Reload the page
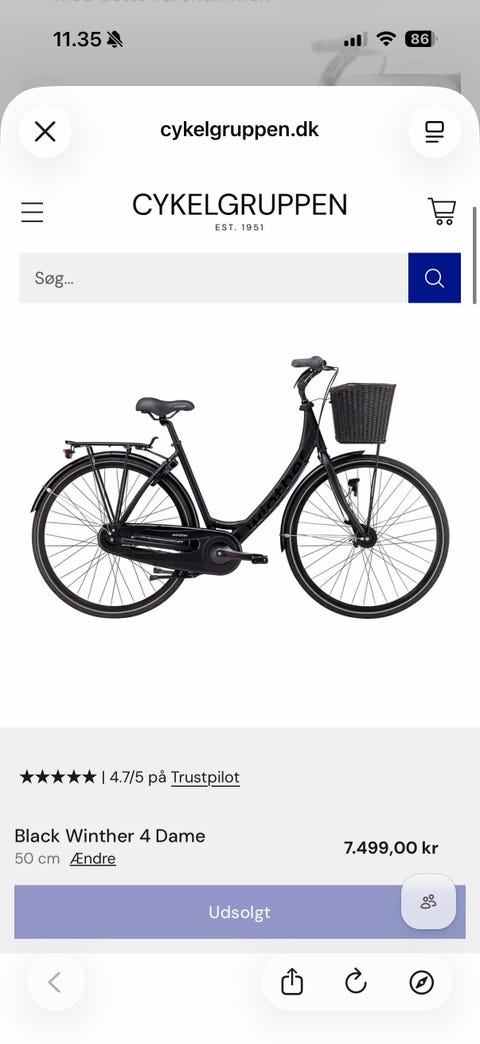The height and width of the screenshot is (1044, 480). tap(356, 982)
